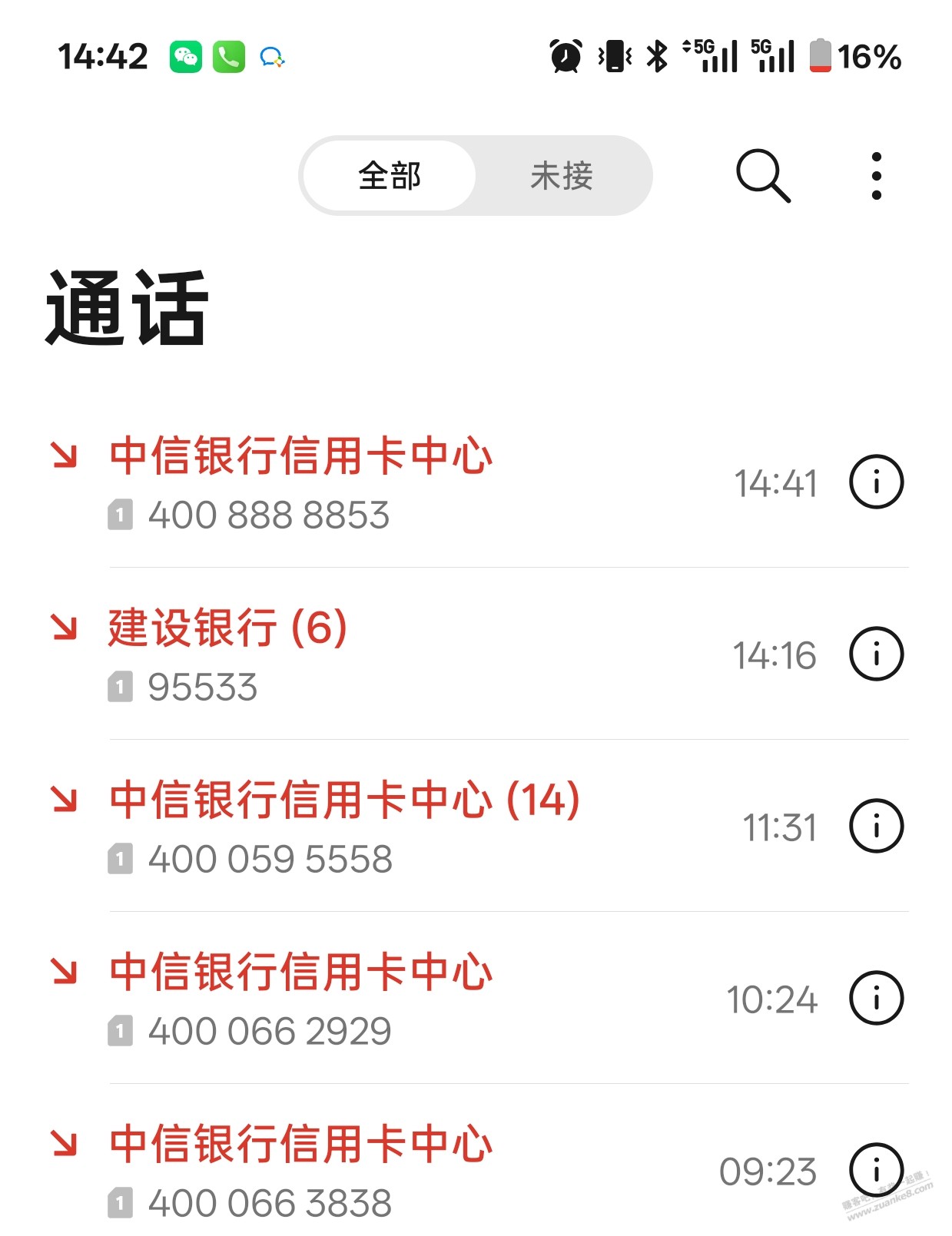The height and width of the screenshot is (1236, 952).
Task: Open info for the 09:23 call
Action: [x=876, y=1169]
